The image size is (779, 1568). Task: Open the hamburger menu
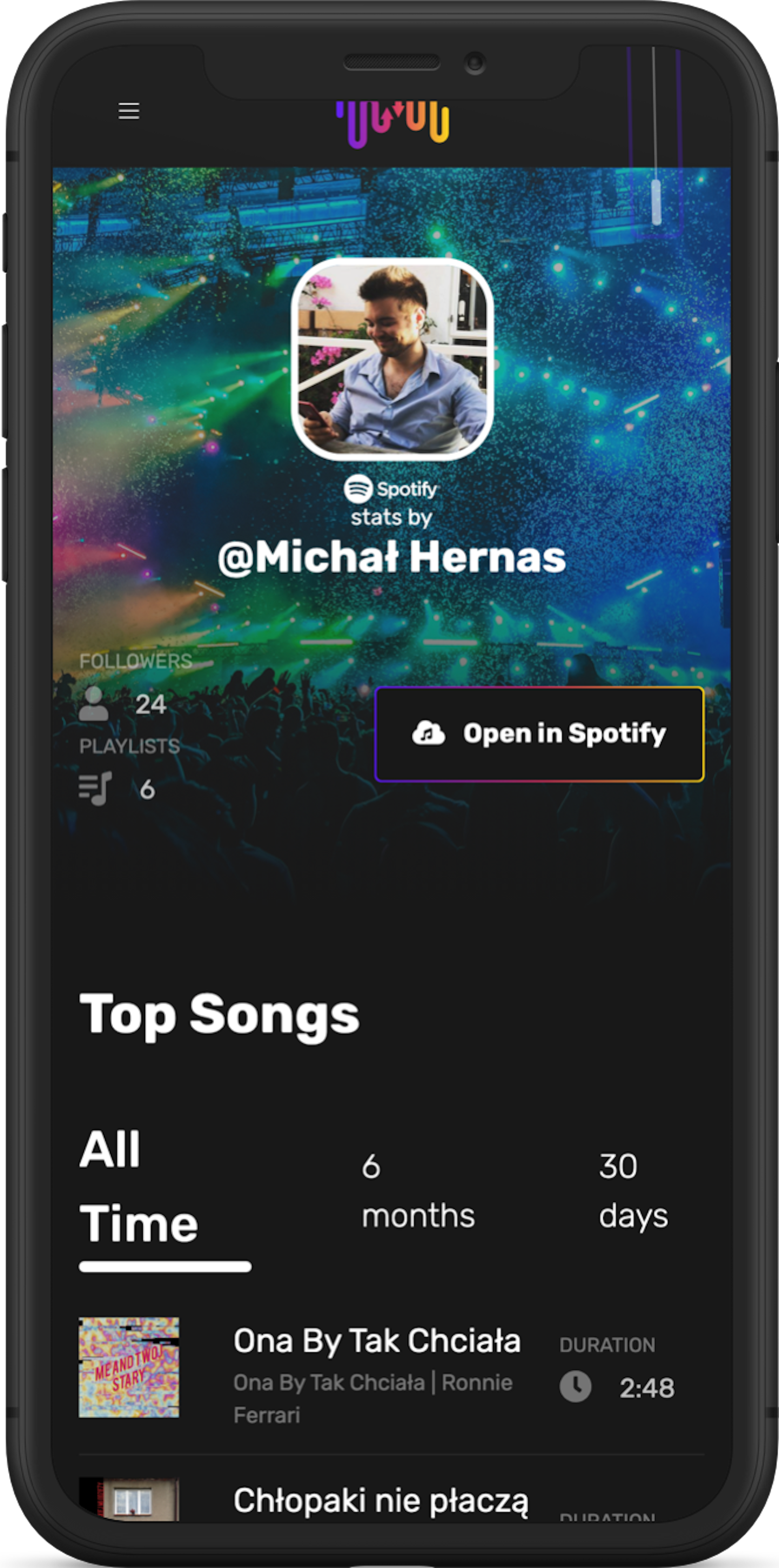[128, 111]
